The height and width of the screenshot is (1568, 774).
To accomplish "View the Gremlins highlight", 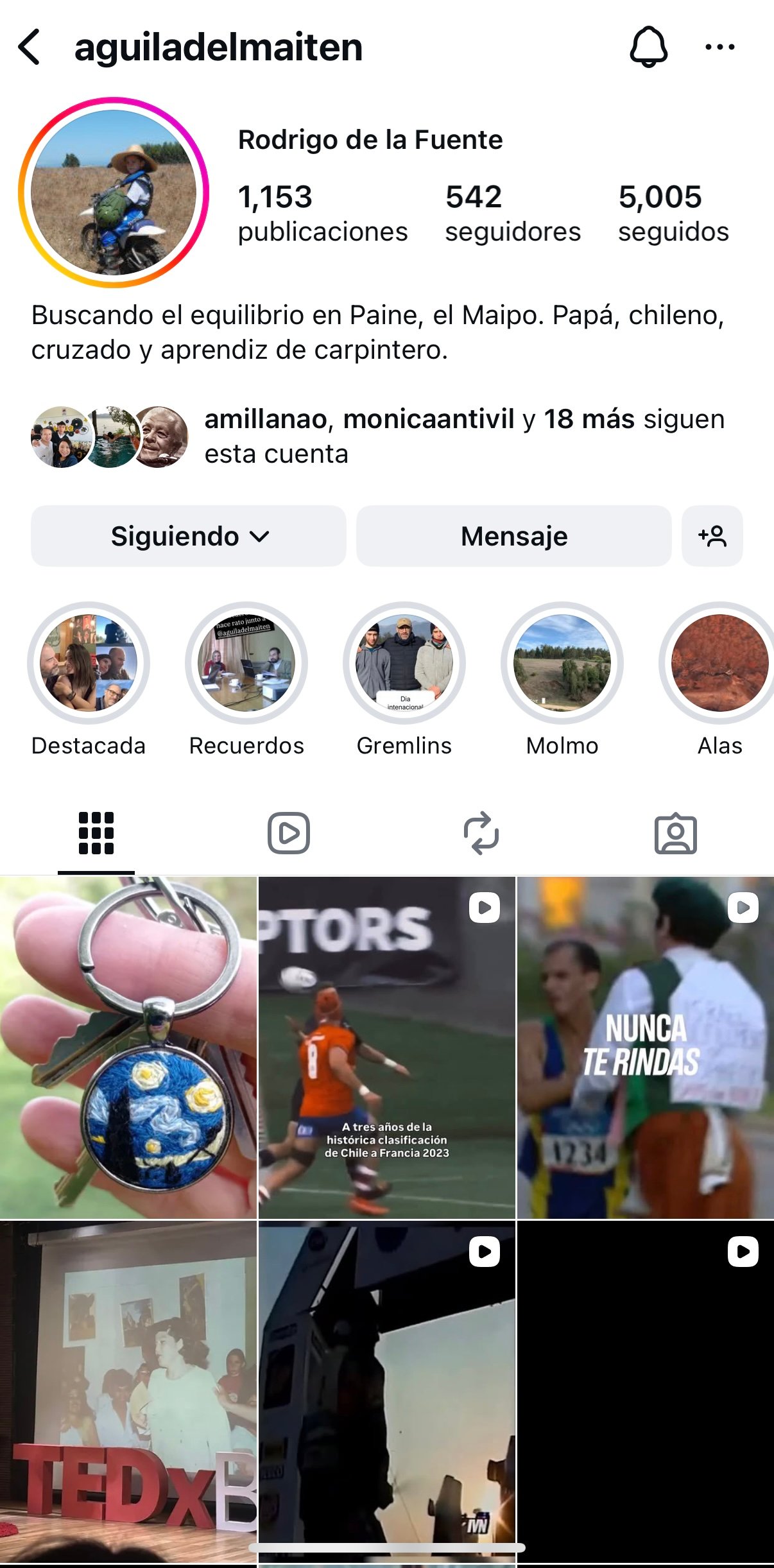I will click(x=404, y=663).
